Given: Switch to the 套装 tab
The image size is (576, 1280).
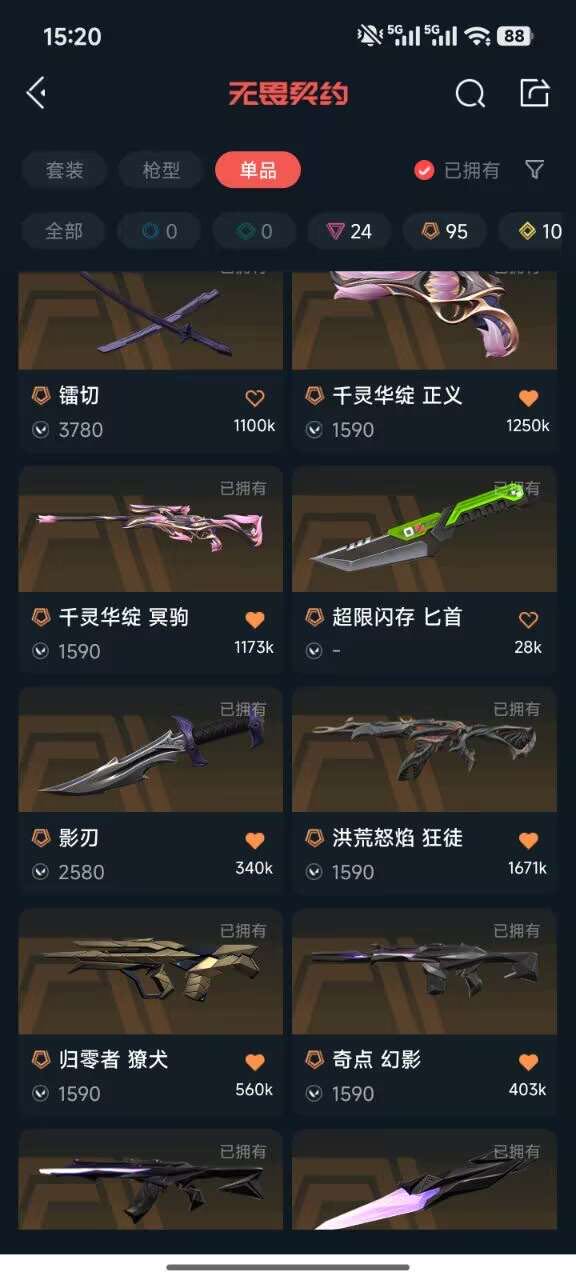Looking at the screenshot, I should [x=65, y=170].
